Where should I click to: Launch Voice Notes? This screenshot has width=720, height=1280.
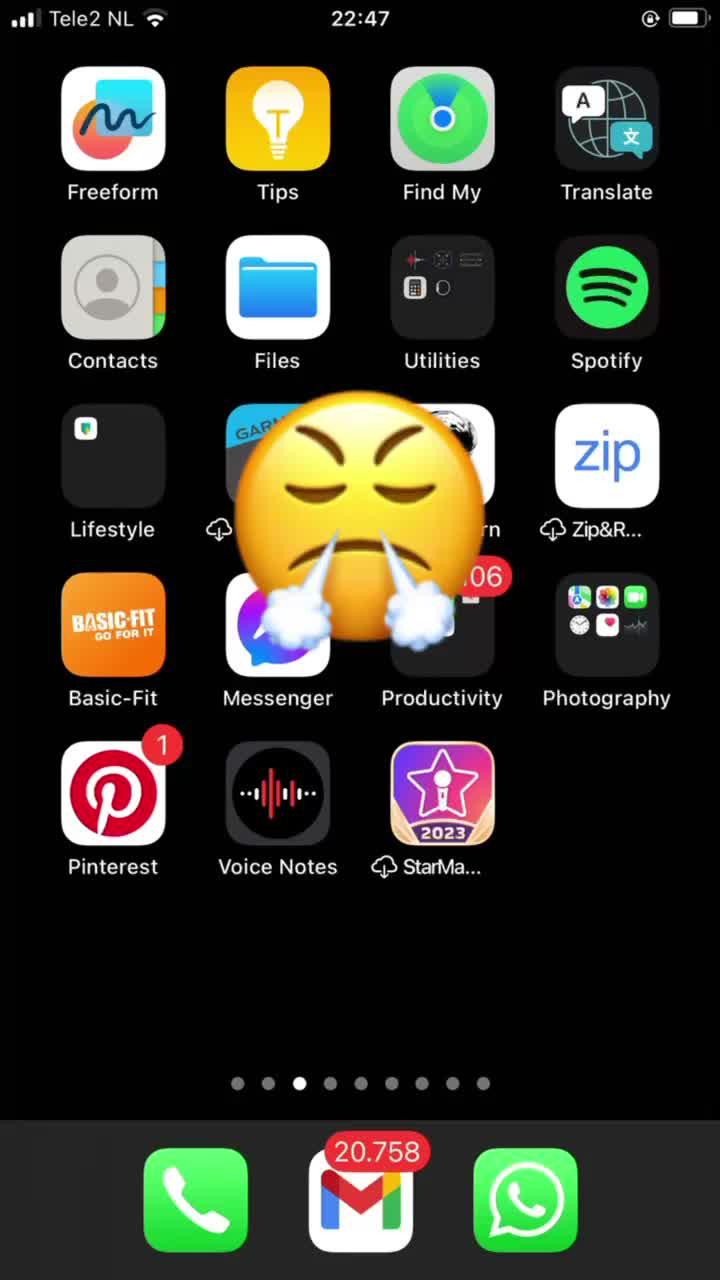tap(278, 793)
